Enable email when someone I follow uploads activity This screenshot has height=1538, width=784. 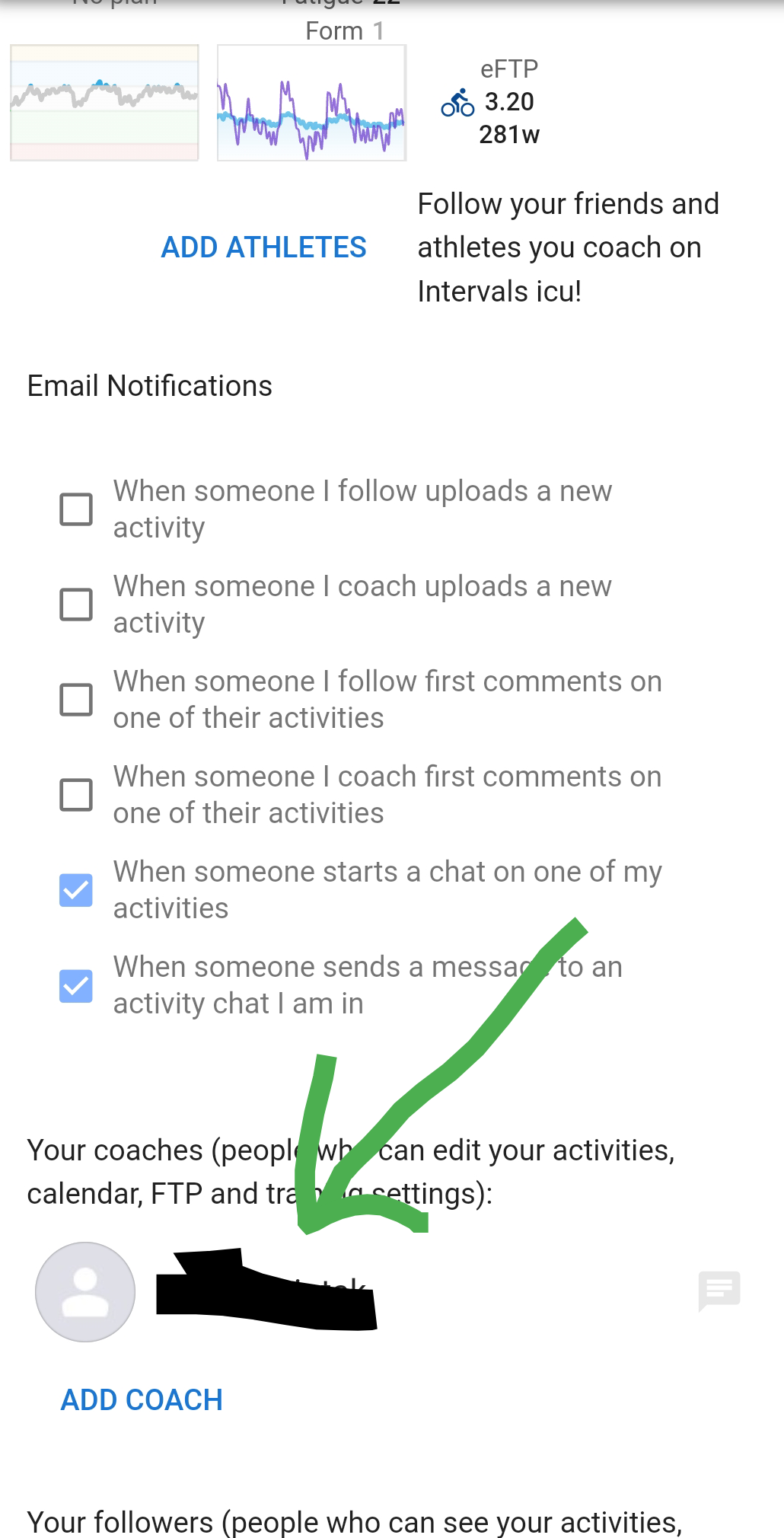pyautogui.click(x=76, y=509)
